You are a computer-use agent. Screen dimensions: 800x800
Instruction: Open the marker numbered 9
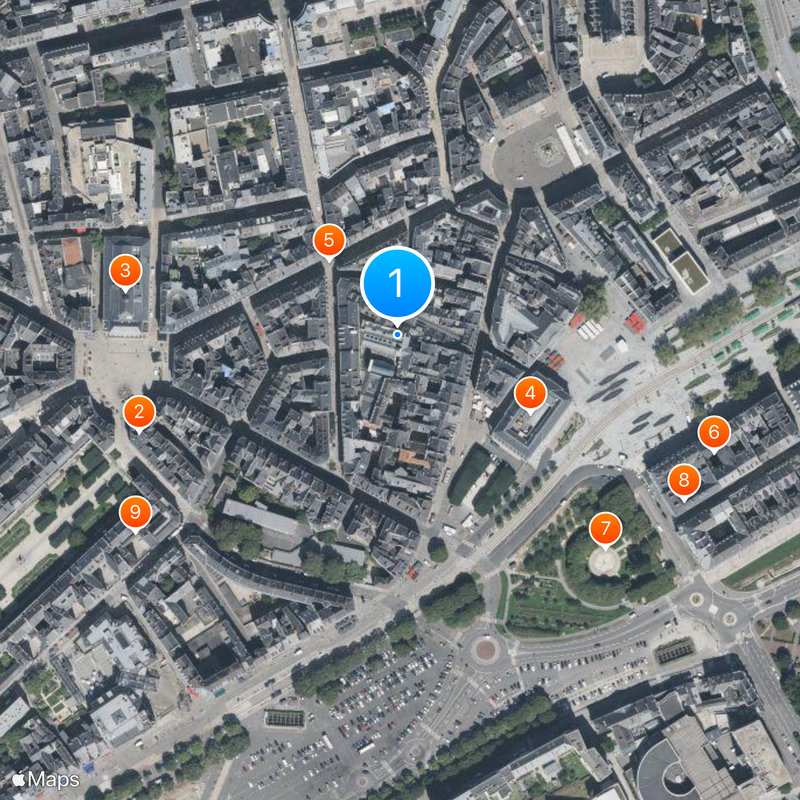(135, 513)
